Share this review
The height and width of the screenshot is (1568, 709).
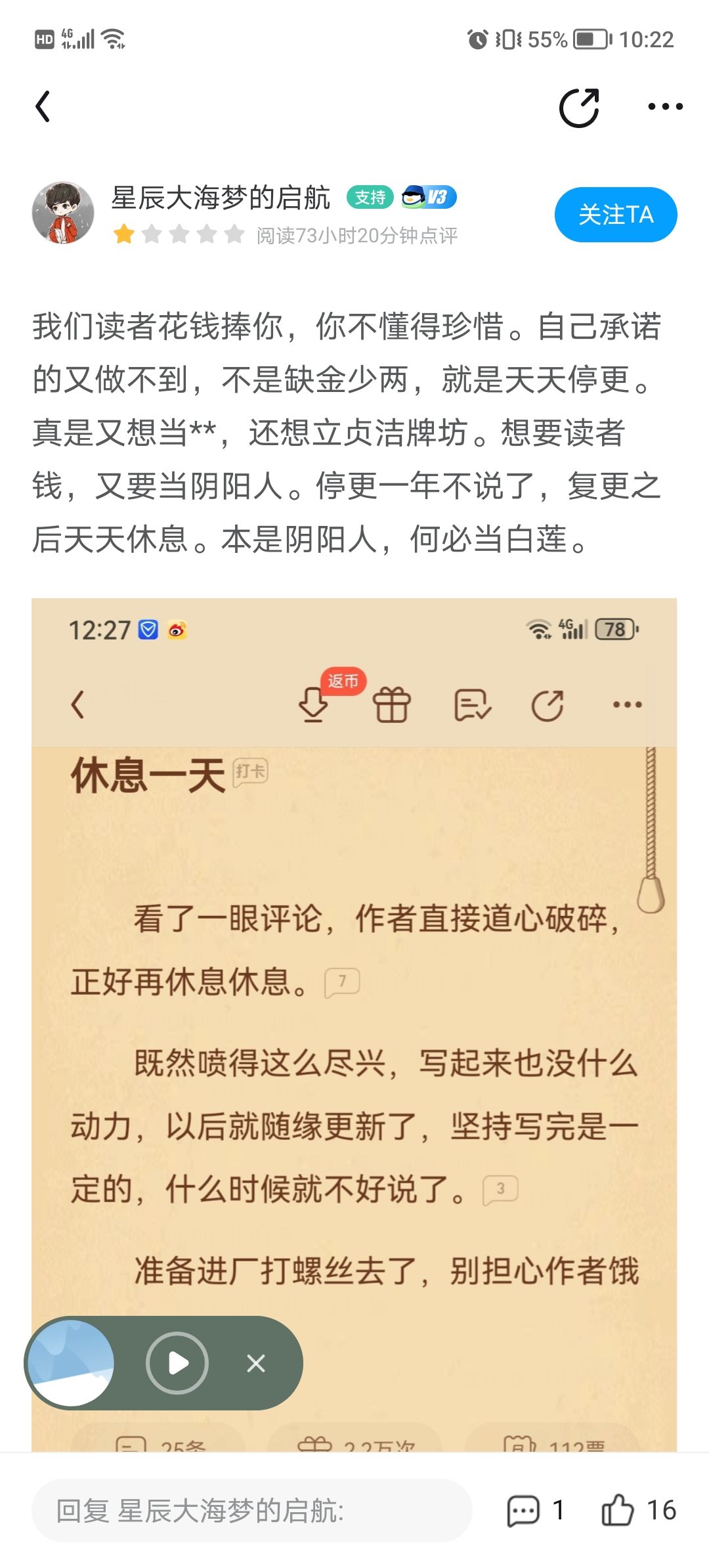pyautogui.click(x=579, y=107)
